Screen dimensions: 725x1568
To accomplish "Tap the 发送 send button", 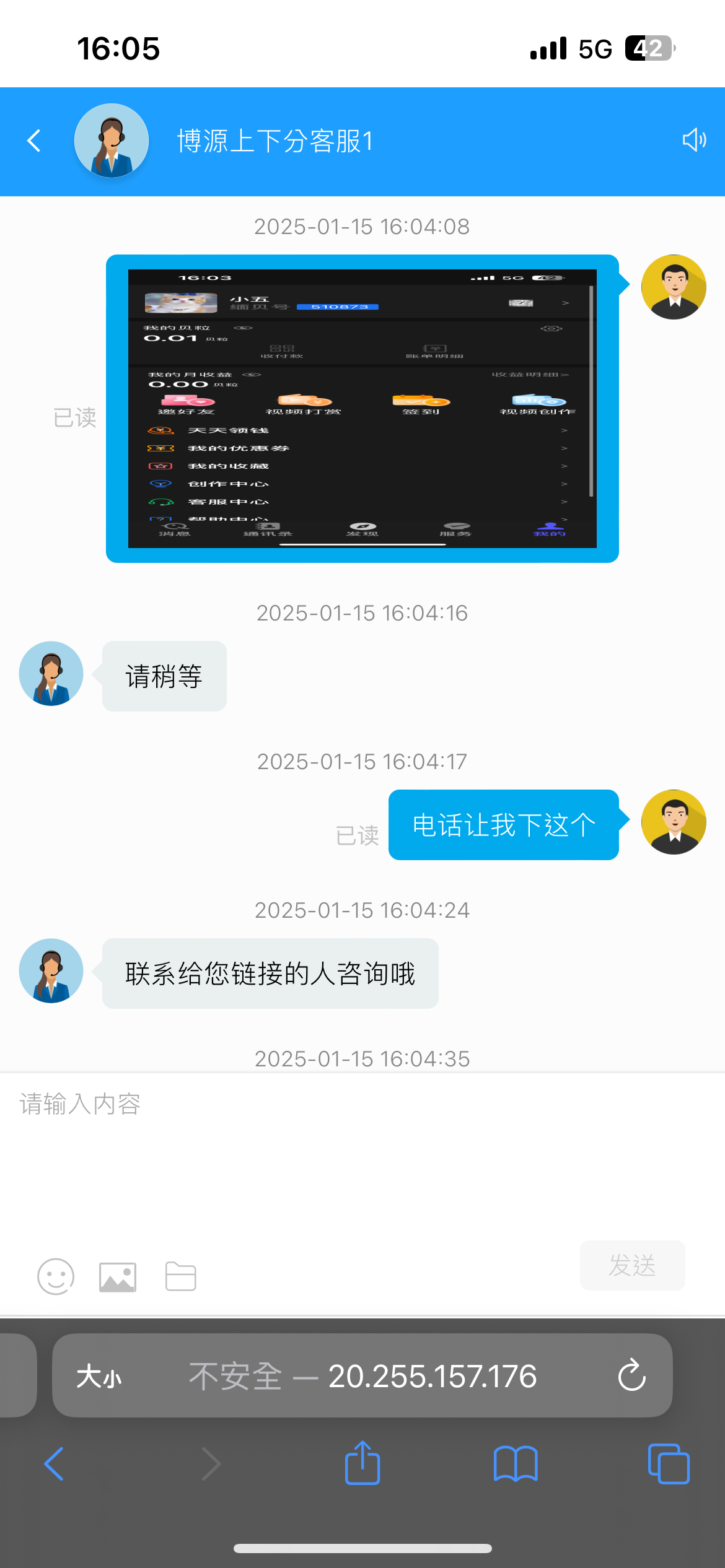I will coord(632,1266).
